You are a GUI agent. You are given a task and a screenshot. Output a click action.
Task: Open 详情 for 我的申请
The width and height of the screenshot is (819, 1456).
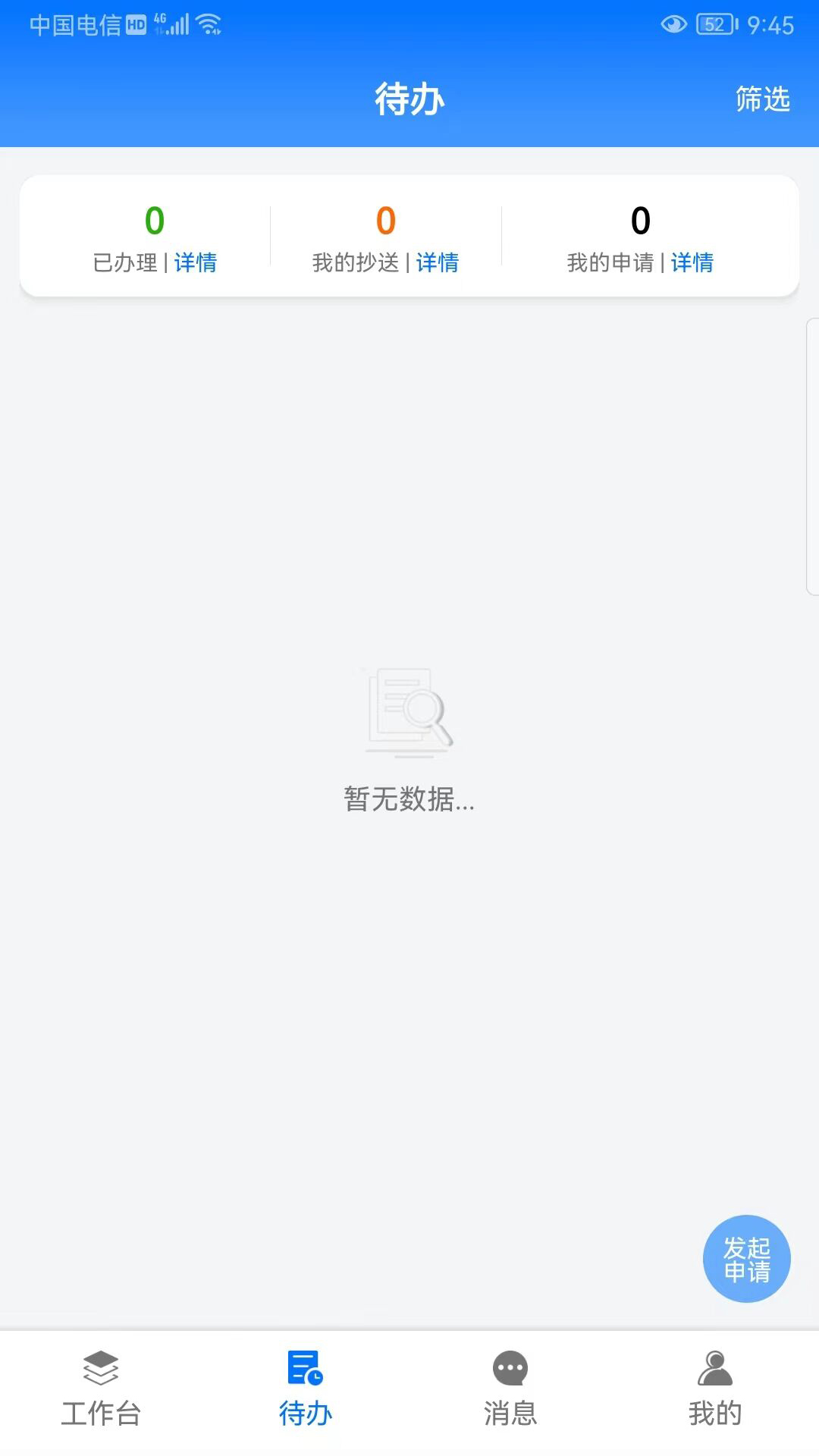tap(691, 262)
